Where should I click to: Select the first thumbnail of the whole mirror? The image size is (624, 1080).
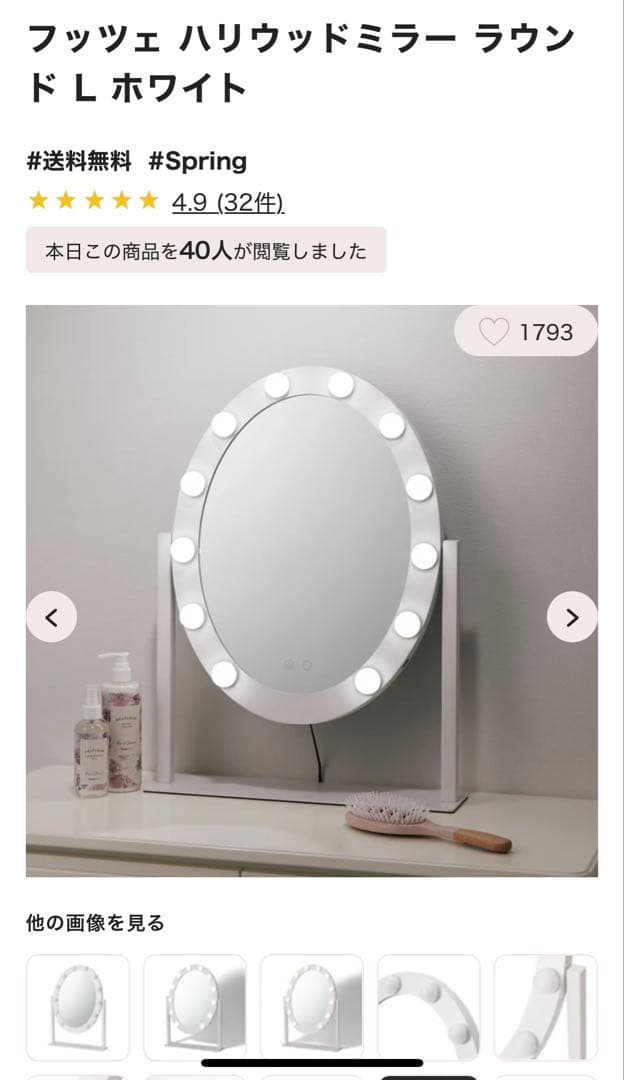[x=78, y=1006]
